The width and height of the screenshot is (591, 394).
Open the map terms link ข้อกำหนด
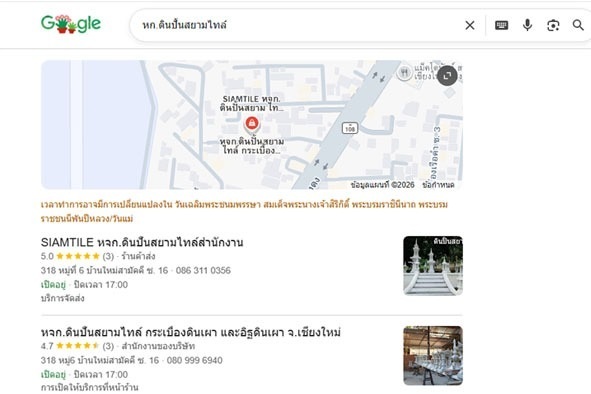pyautogui.click(x=438, y=185)
